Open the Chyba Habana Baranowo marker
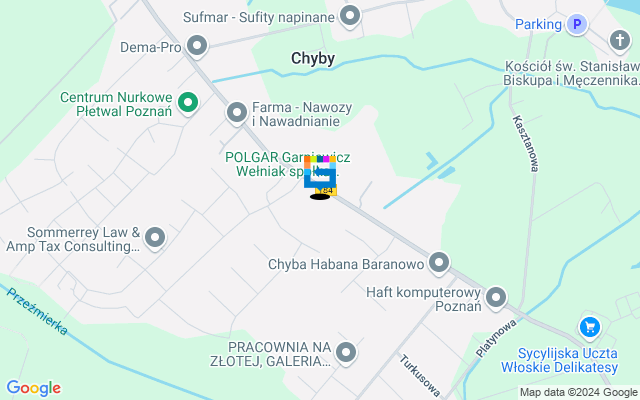 (438, 264)
